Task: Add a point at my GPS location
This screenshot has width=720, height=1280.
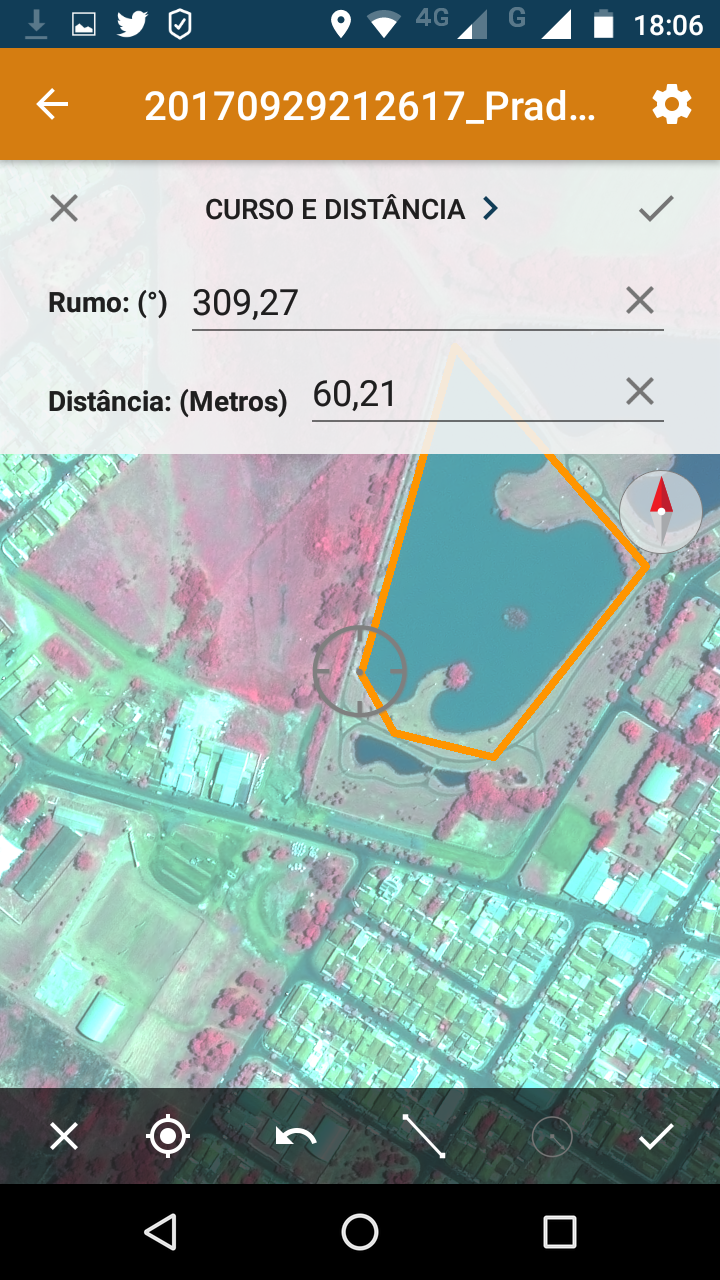Action: click(x=168, y=1136)
